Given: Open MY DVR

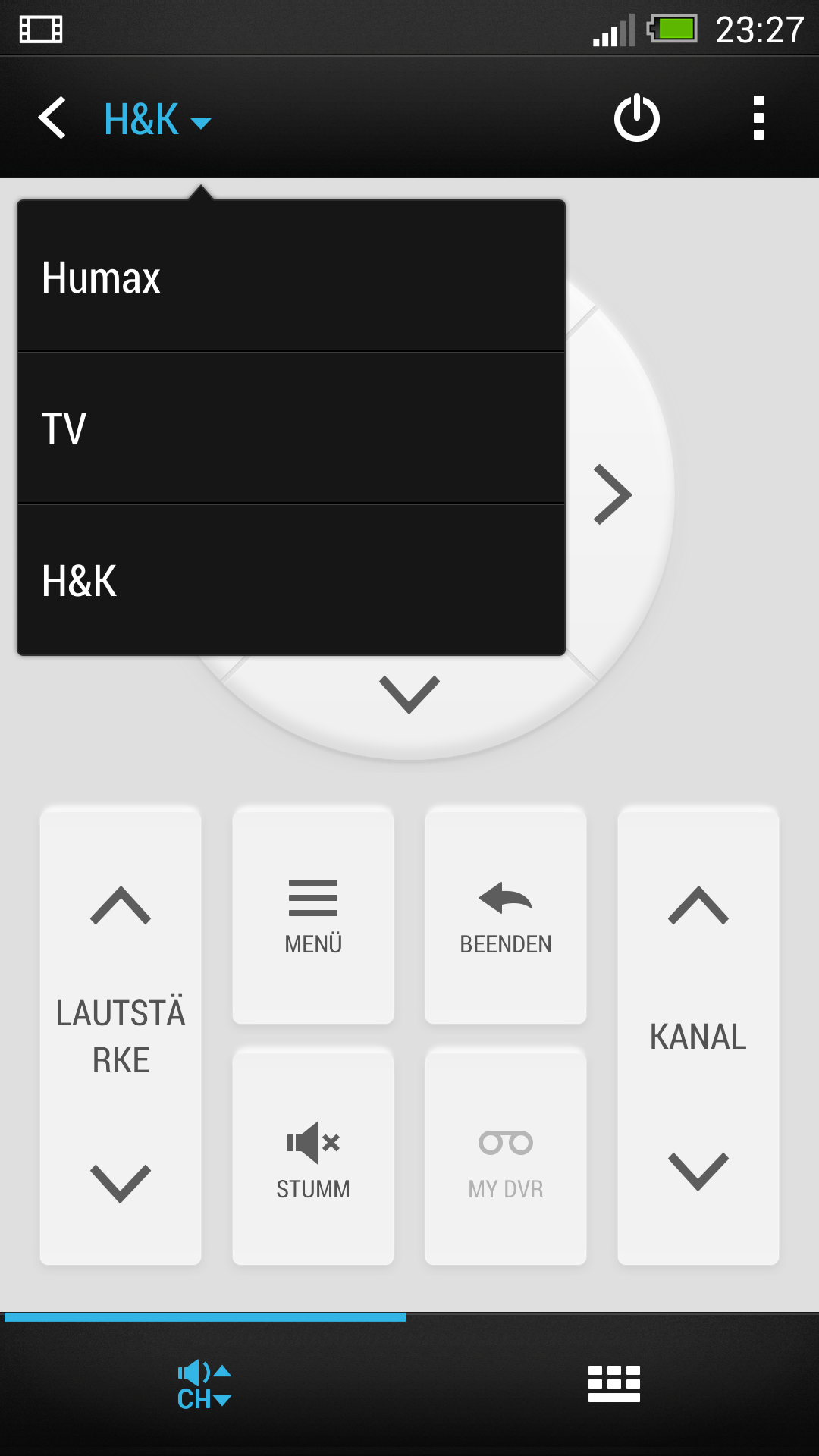Looking at the screenshot, I should (x=506, y=1157).
